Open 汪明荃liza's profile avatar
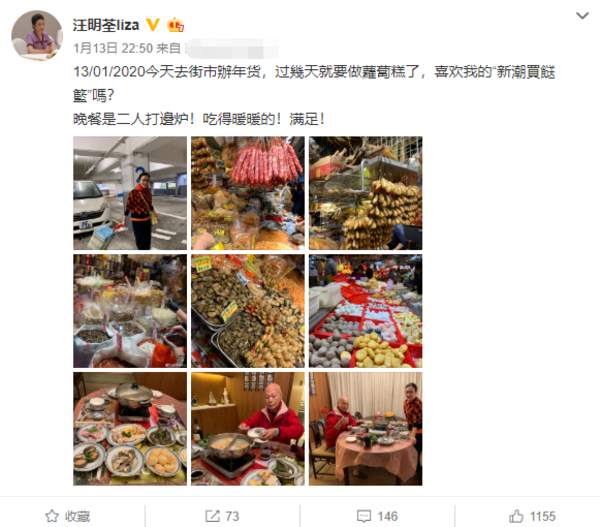The height and width of the screenshot is (527, 600). coord(37,37)
